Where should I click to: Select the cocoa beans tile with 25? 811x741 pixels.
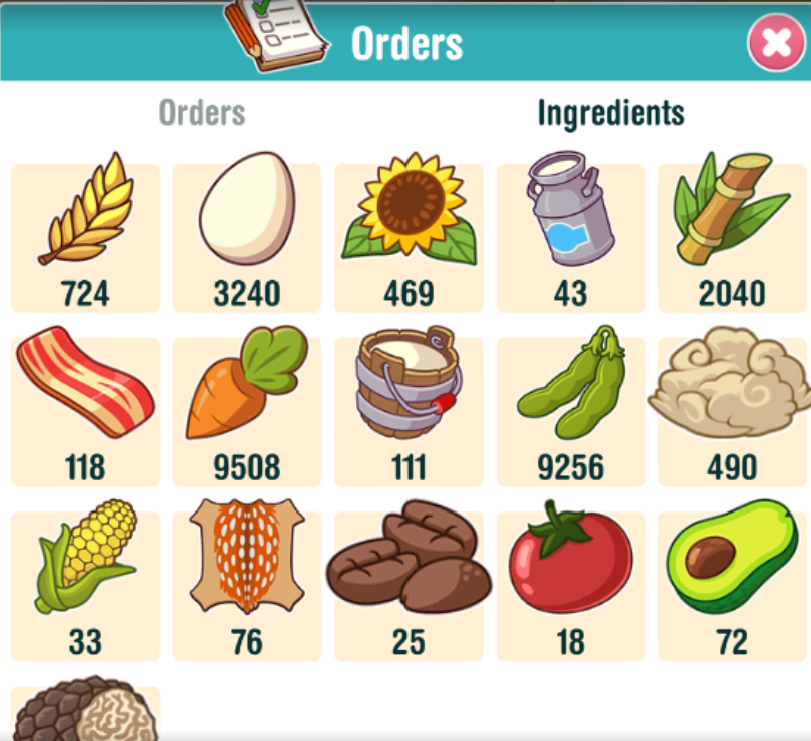(409, 585)
